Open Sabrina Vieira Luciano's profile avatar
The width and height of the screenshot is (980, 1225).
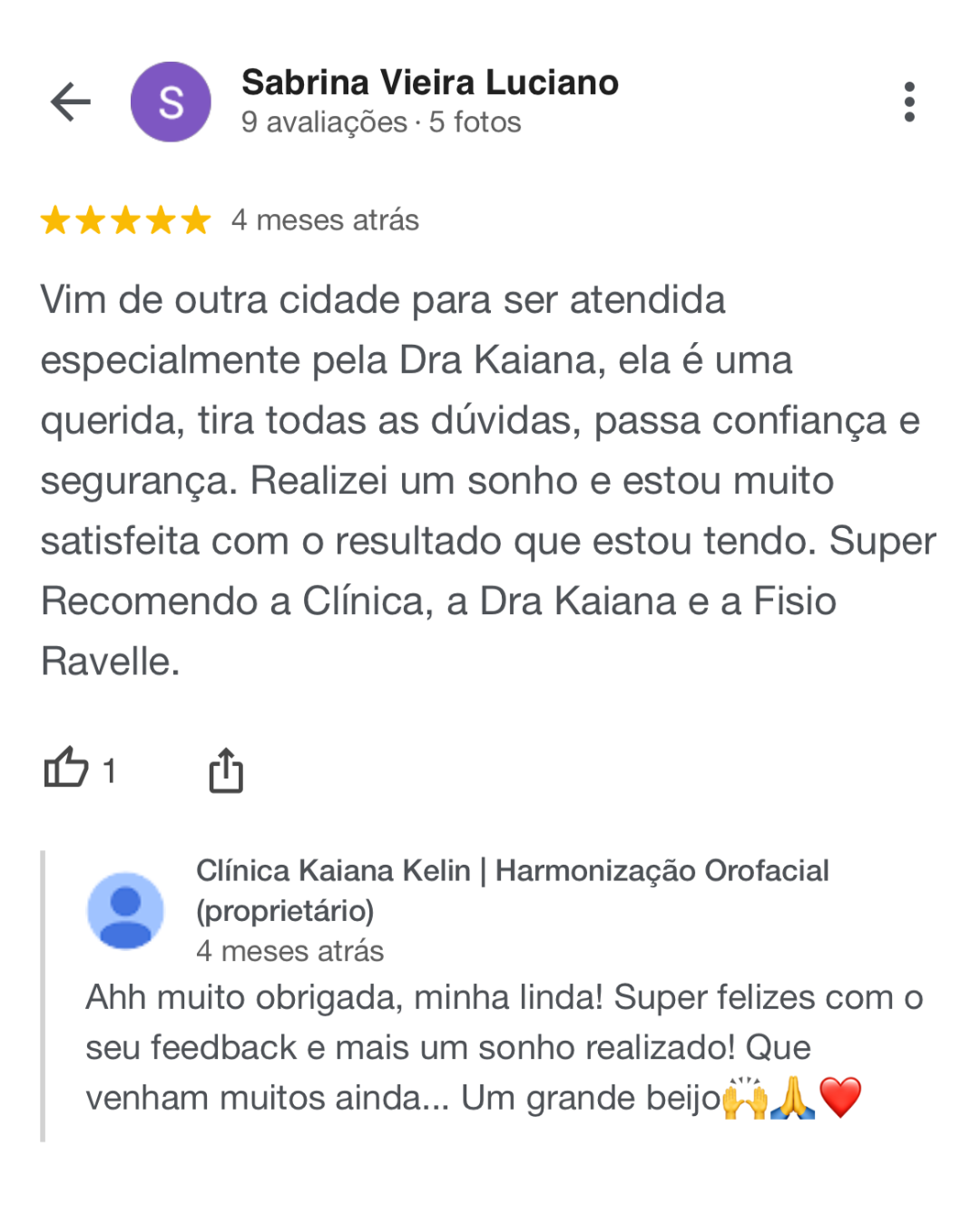[x=171, y=102]
